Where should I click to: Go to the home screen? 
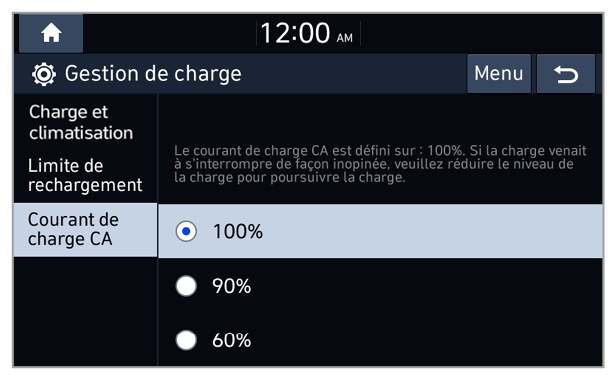[51, 33]
